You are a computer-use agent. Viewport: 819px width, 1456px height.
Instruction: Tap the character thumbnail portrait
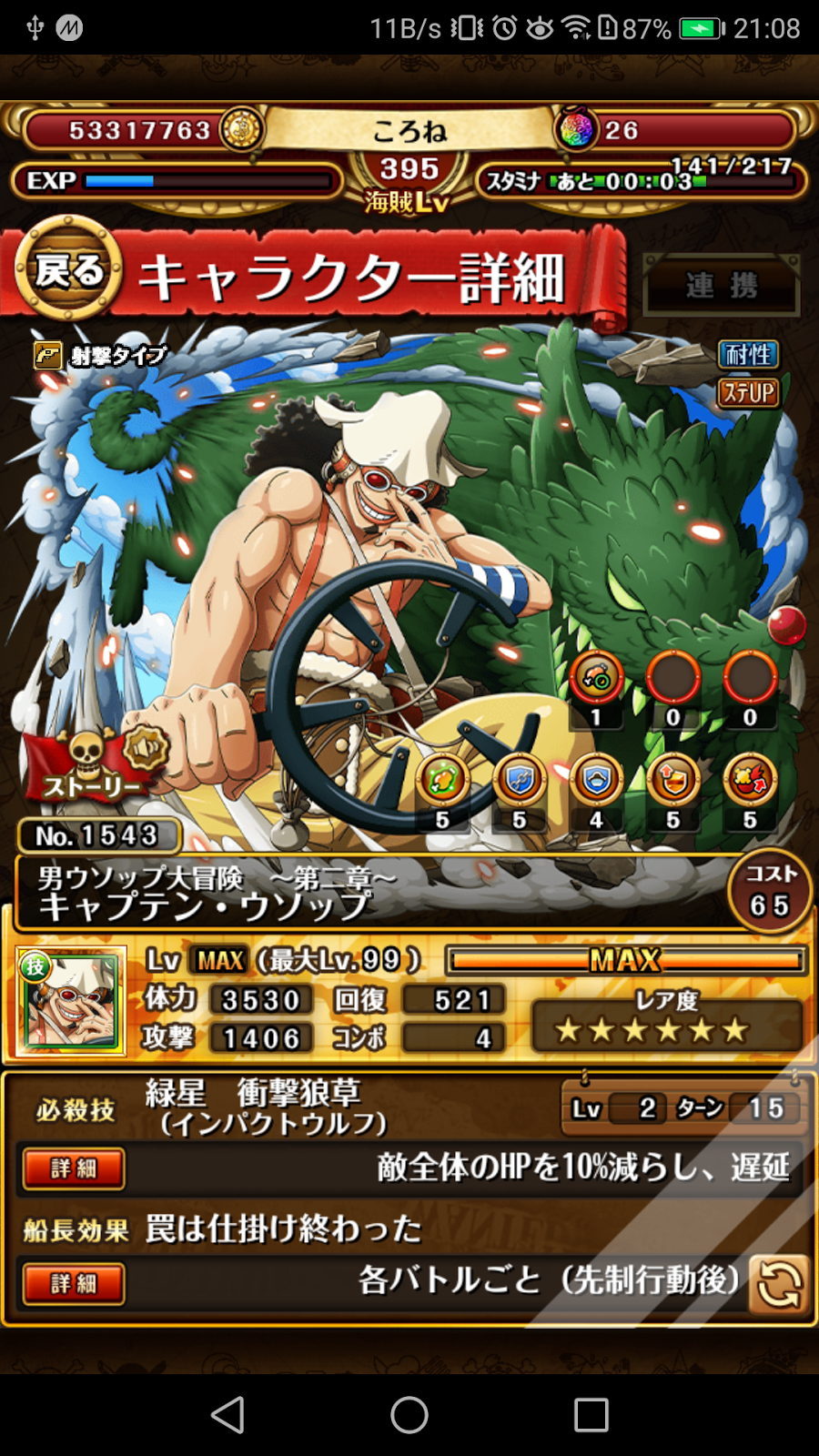pos(71,1001)
